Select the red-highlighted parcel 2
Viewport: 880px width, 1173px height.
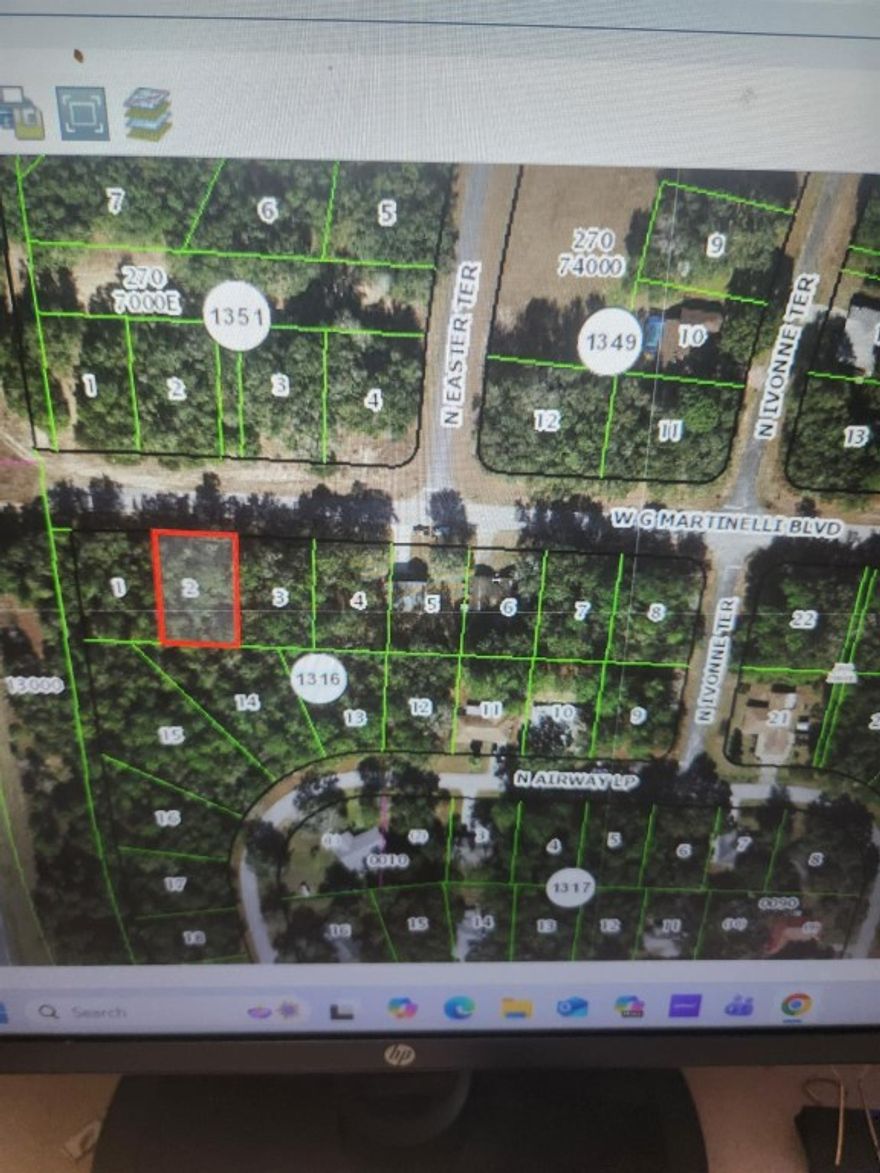196,588
